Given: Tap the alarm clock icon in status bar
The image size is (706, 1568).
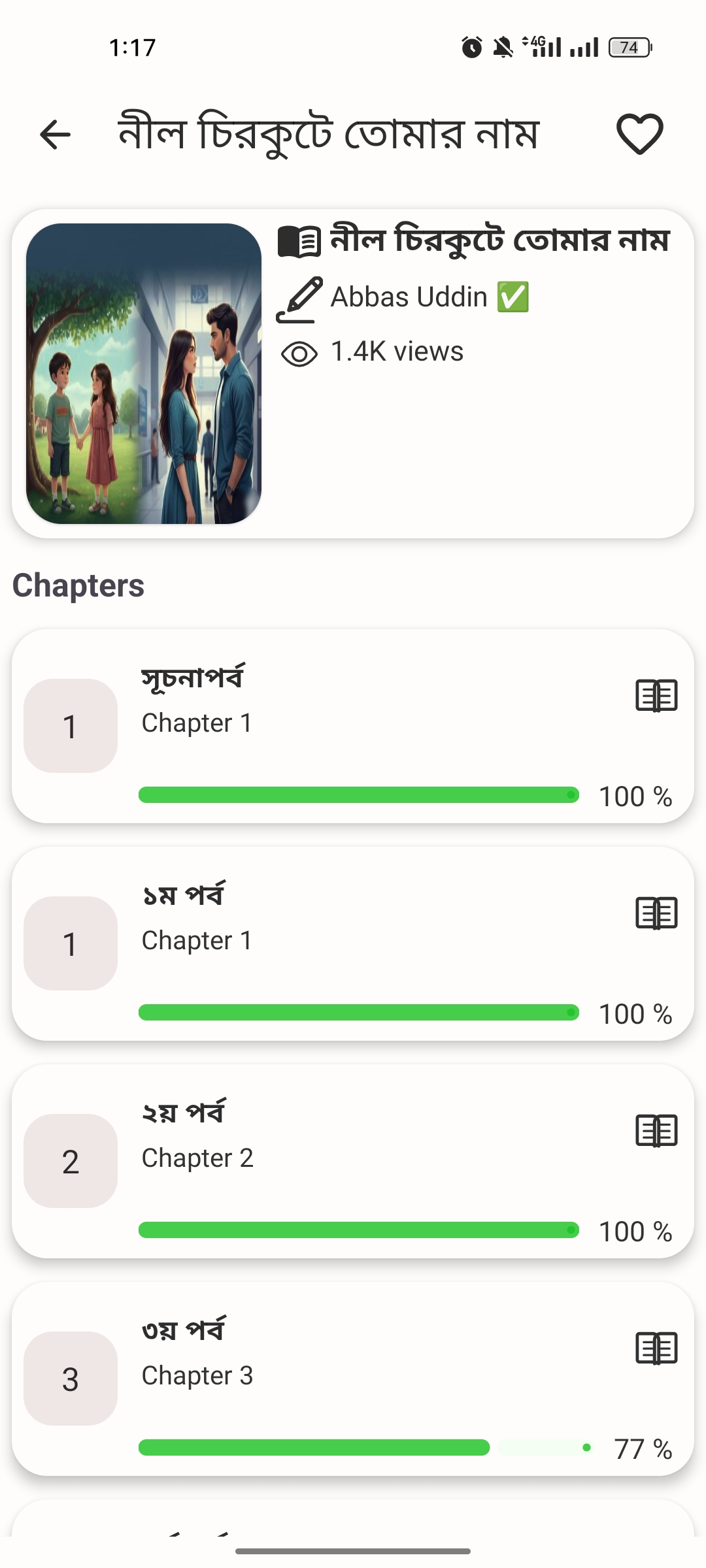Looking at the screenshot, I should click(470, 47).
